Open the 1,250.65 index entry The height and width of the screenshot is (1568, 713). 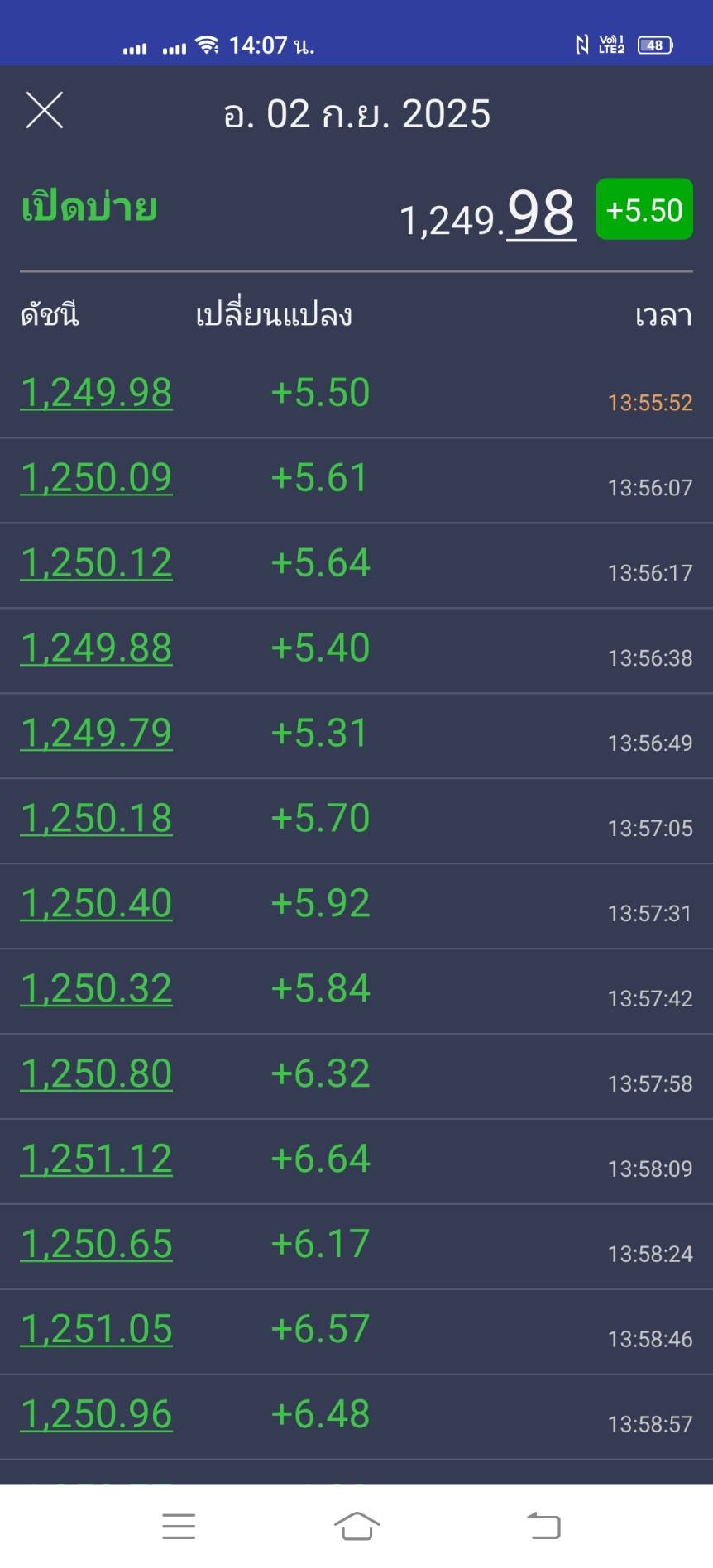[96, 1245]
